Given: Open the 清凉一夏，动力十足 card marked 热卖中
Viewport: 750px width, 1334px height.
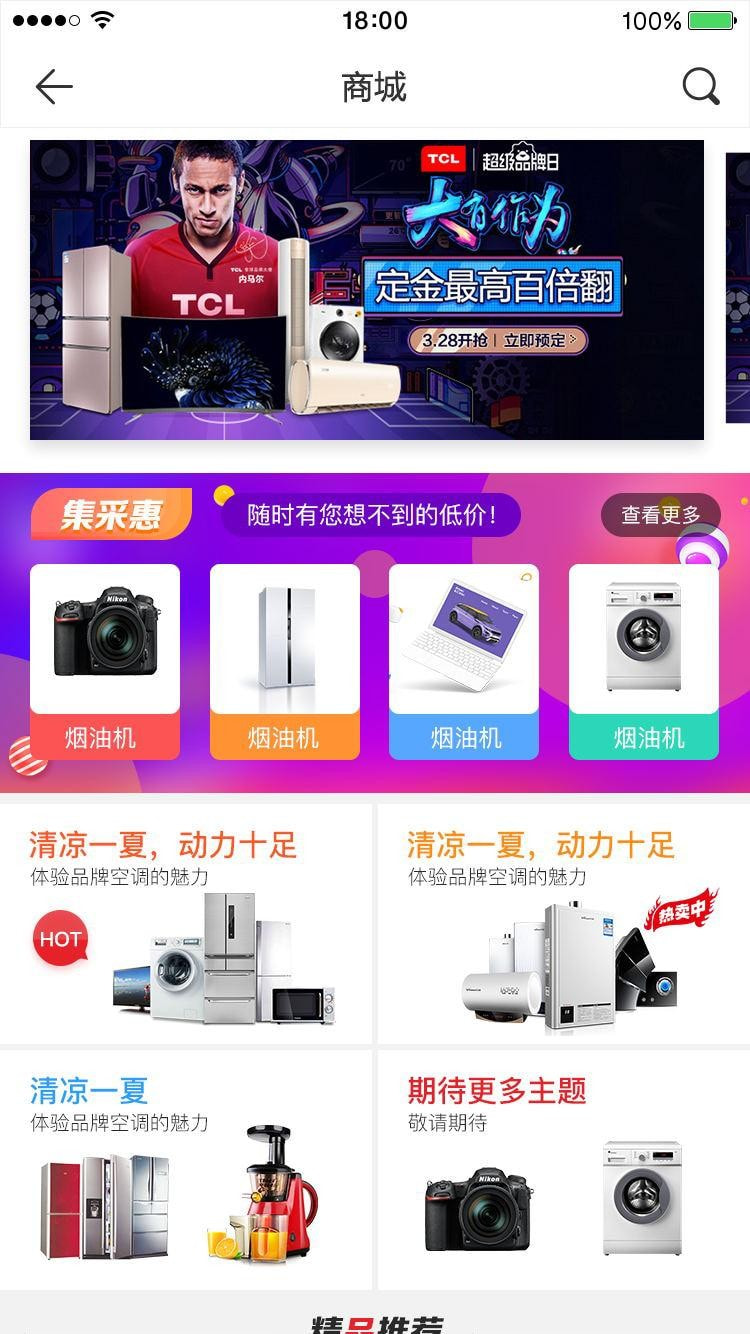Looking at the screenshot, I should [564, 924].
